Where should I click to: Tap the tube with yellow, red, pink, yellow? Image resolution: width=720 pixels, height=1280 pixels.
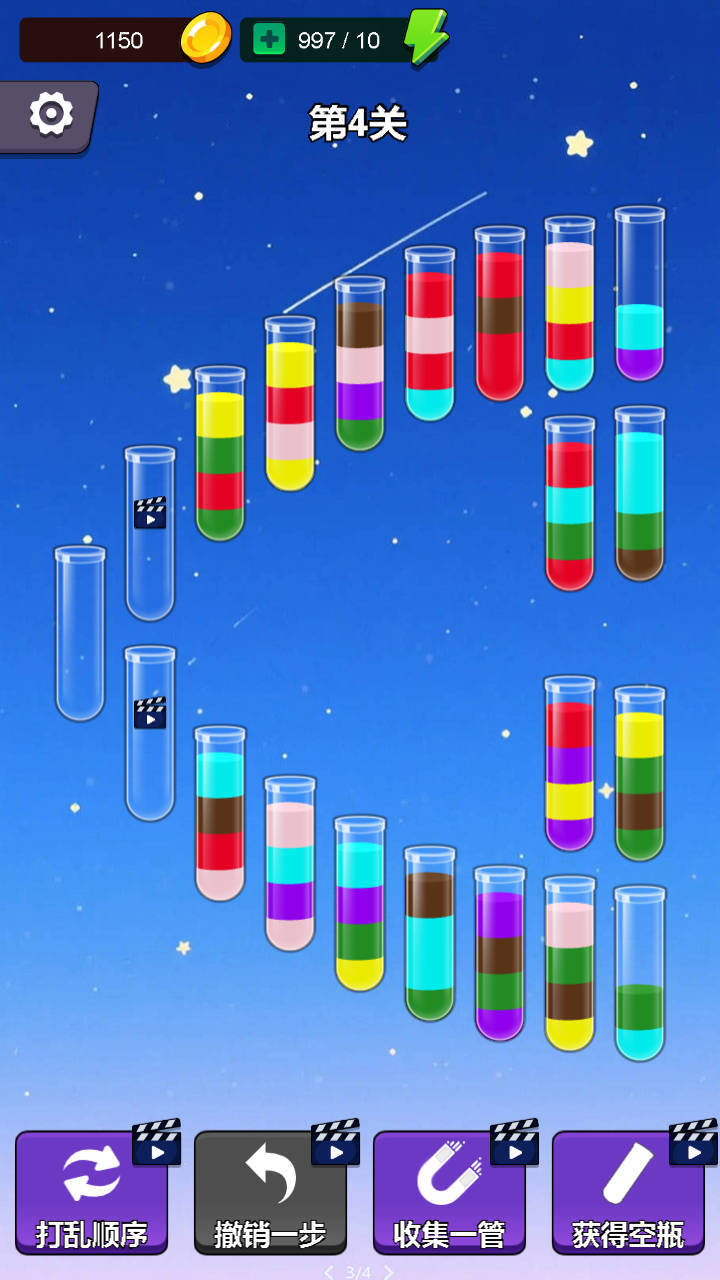tap(290, 405)
